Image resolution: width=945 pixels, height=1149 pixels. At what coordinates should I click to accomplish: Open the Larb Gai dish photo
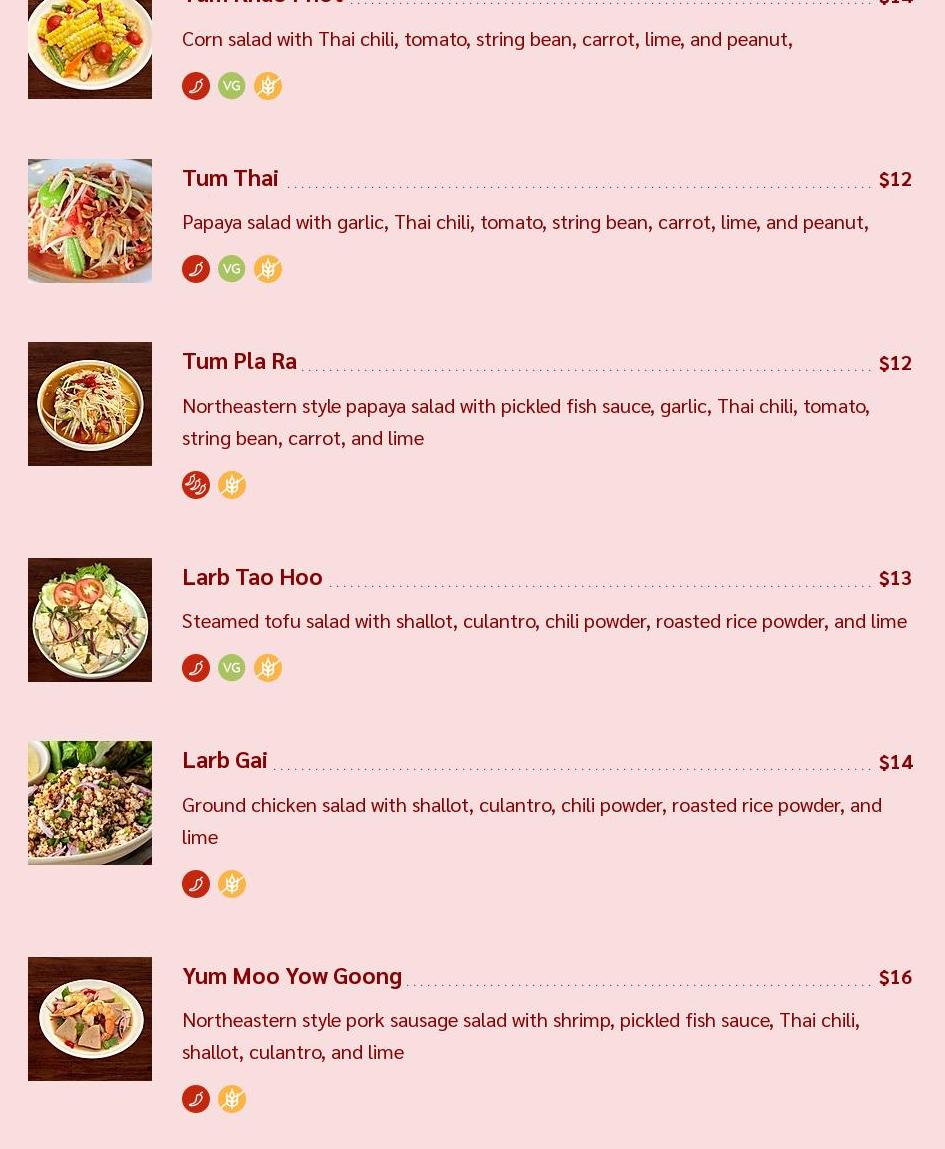coord(90,802)
